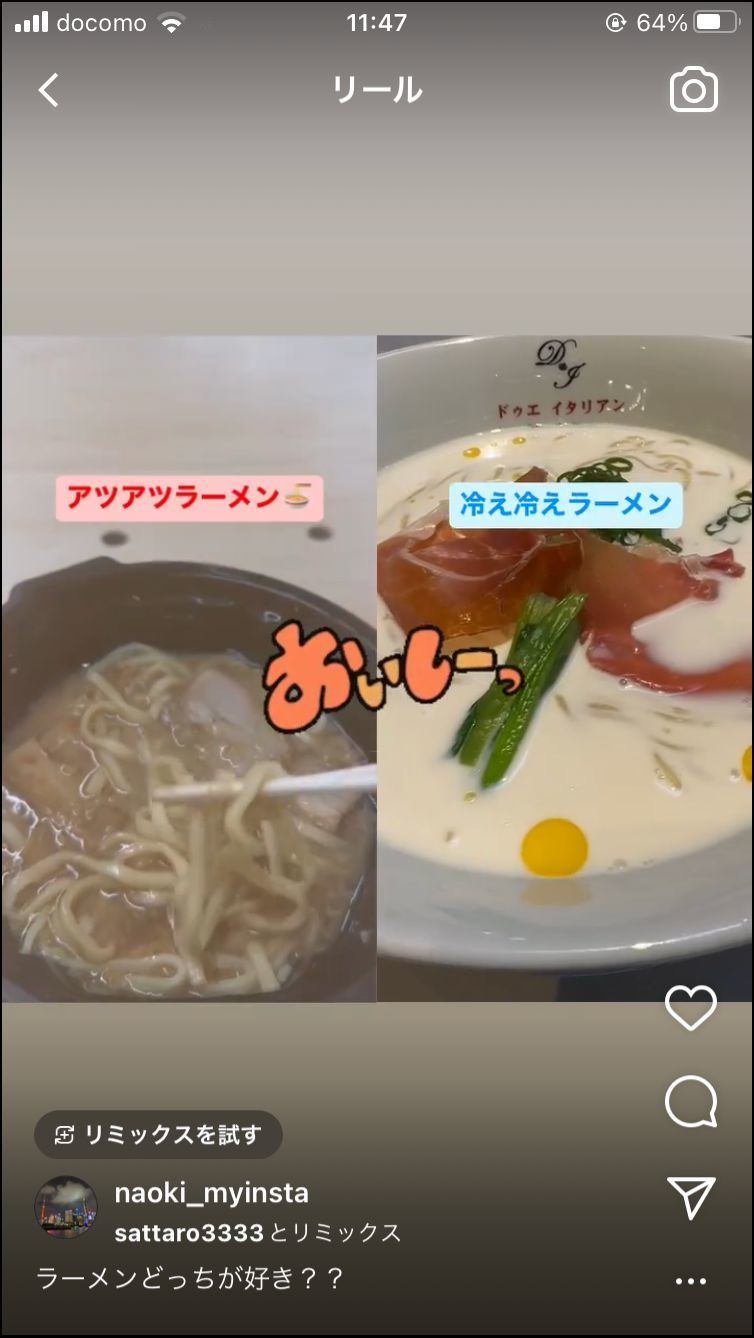The image size is (754, 1338).
Task: Go back with the top-left arrow
Action: coord(48,90)
